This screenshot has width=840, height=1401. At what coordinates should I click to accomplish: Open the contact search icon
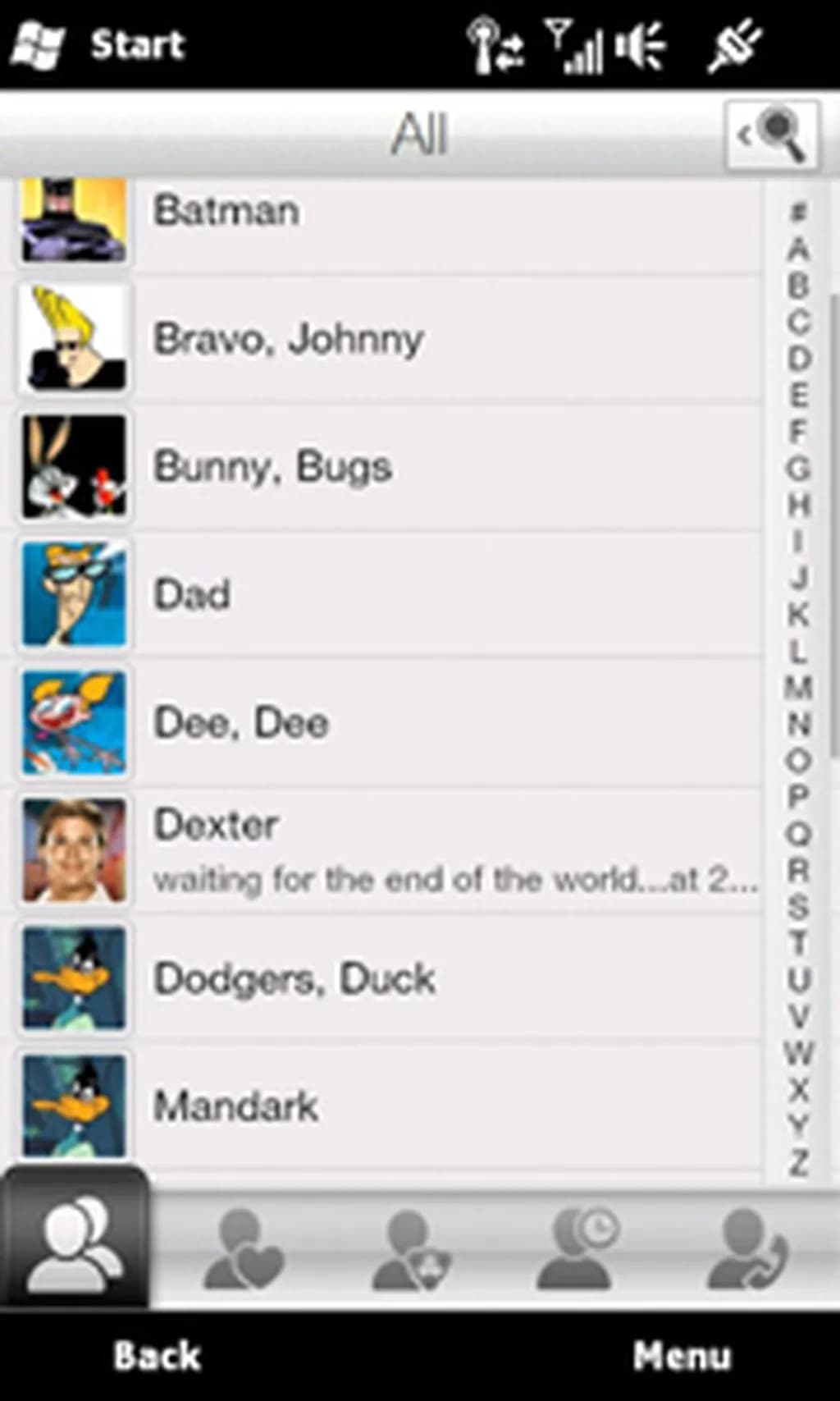pos(772,135)
